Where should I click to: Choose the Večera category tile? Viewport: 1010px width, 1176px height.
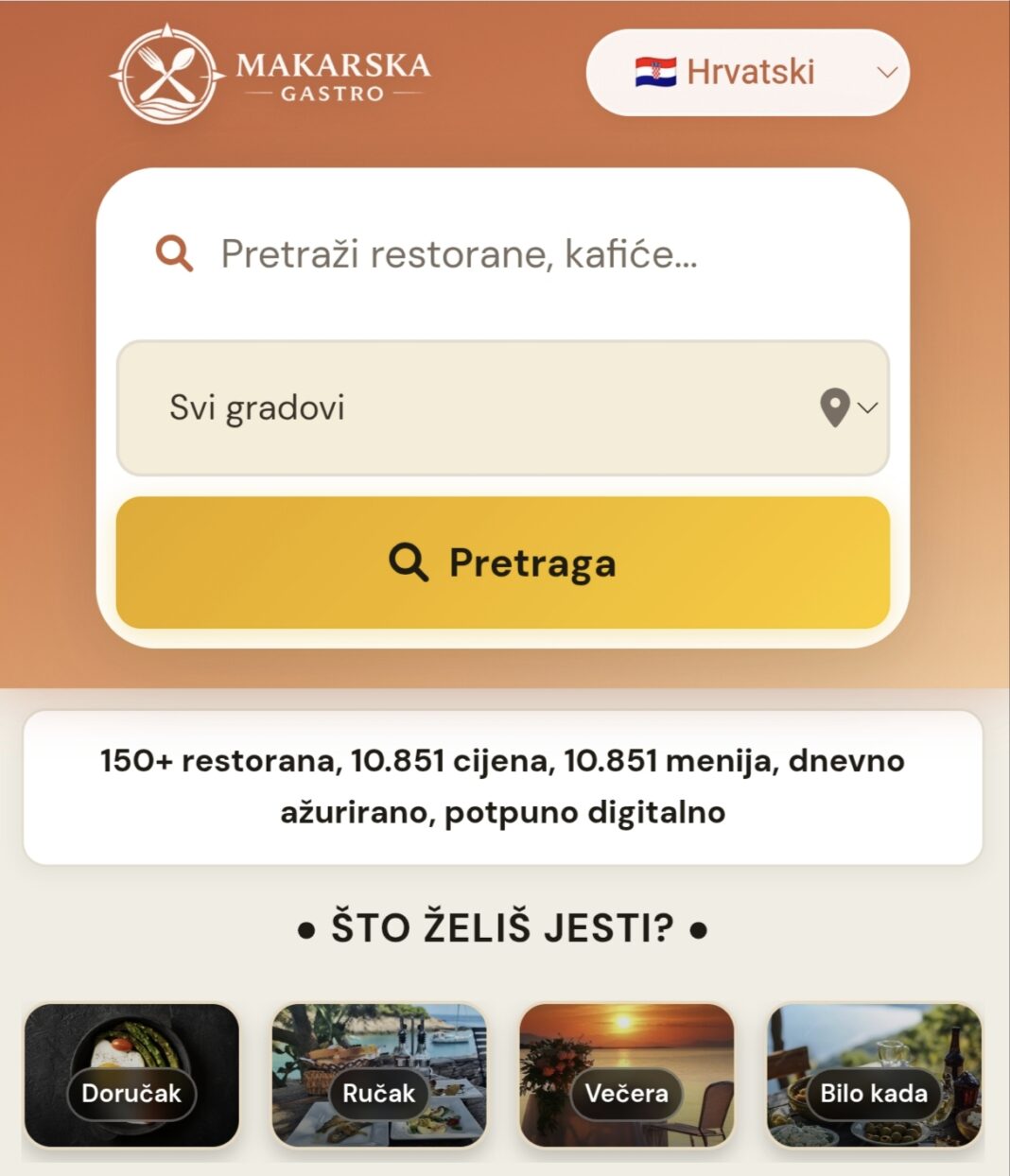[x=627, y=1076]
